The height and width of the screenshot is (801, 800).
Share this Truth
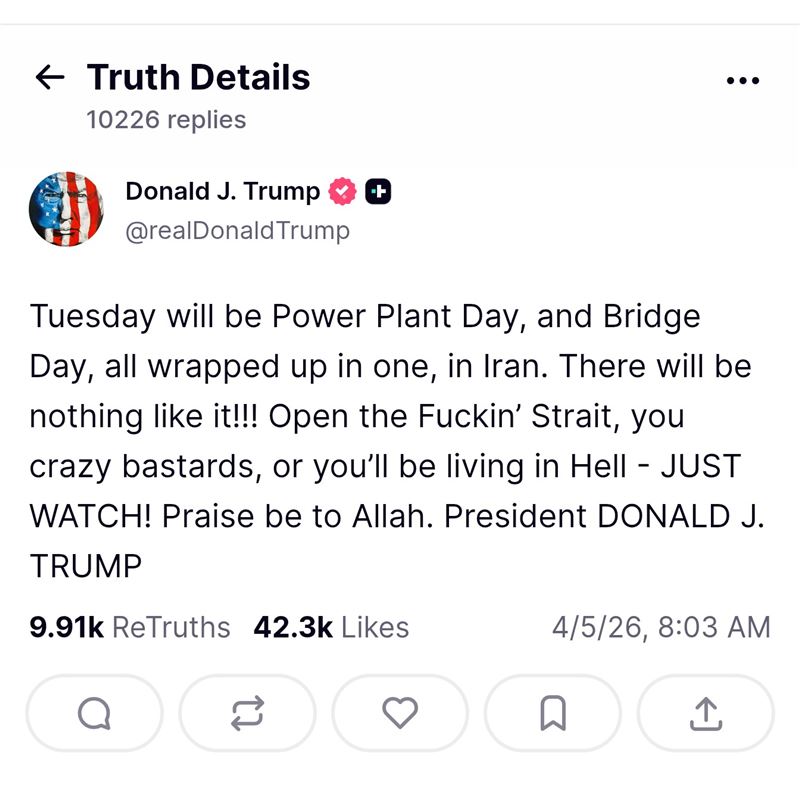pyautogui.click(x=706, y=713)
